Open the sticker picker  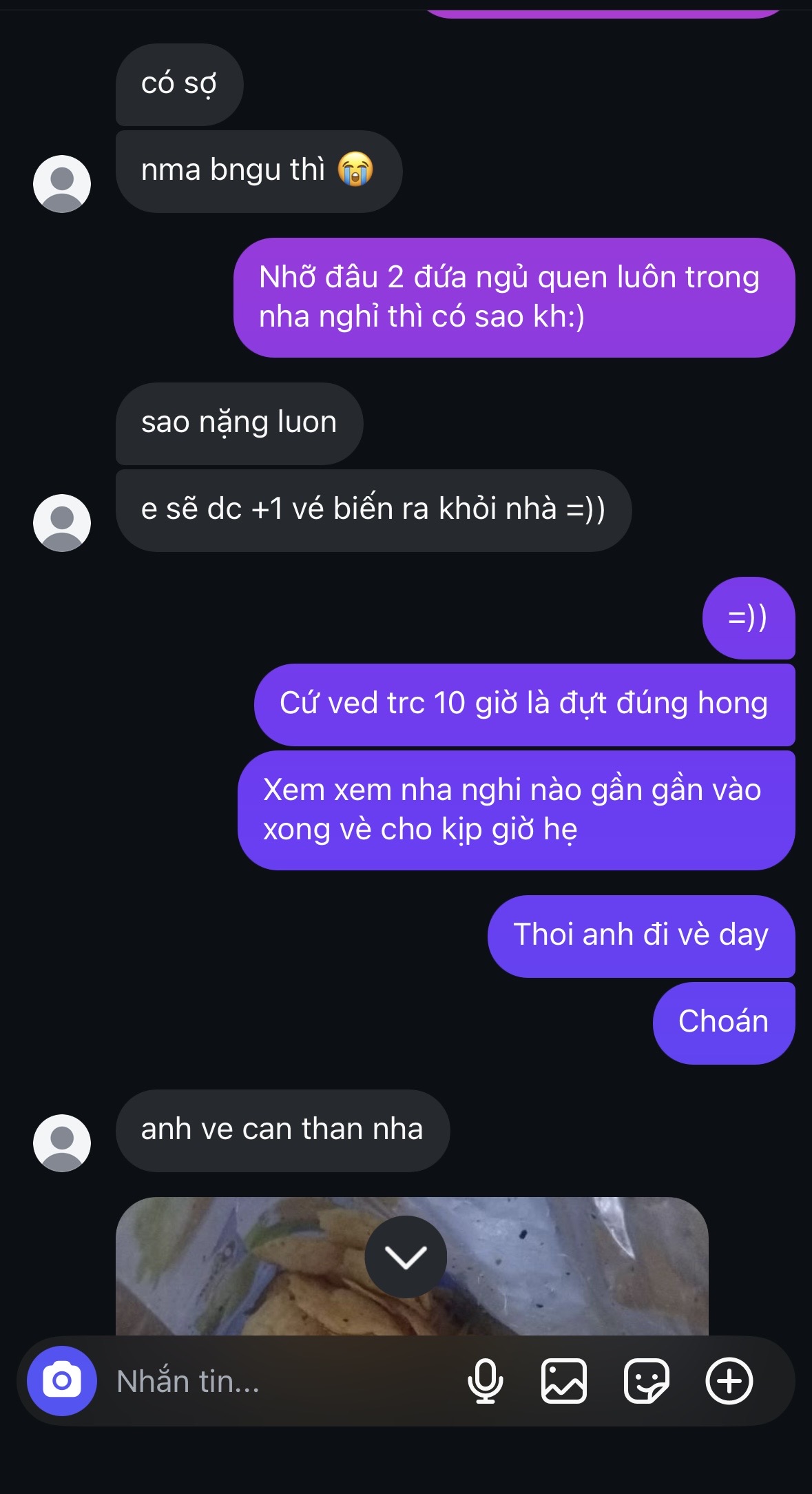pos(646,1381)
